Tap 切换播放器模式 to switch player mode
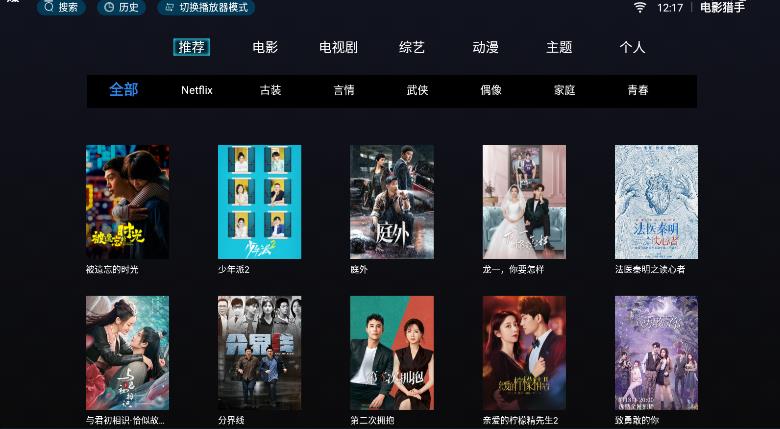The height and width of the screenshot is (429, 780). pos(206,7)
